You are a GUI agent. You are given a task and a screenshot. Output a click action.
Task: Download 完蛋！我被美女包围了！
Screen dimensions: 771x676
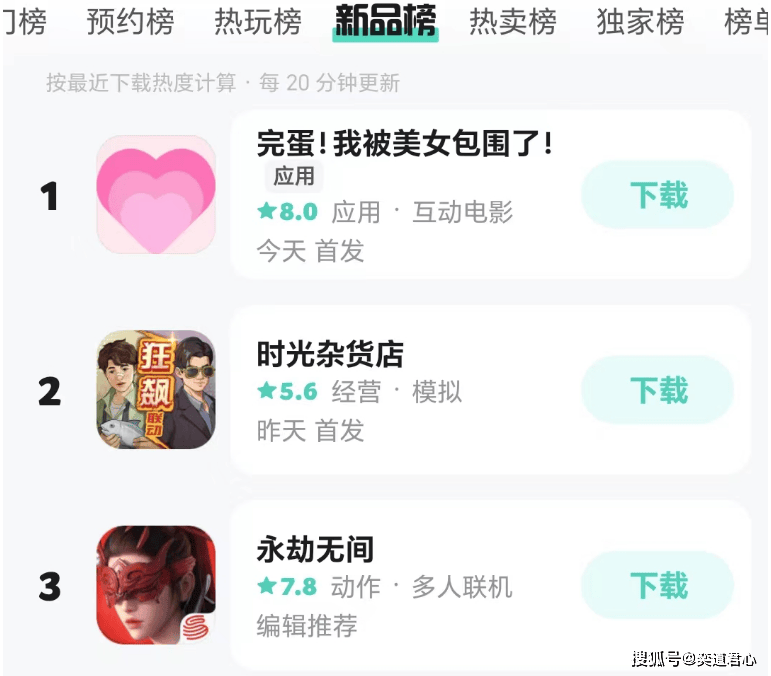658,195
